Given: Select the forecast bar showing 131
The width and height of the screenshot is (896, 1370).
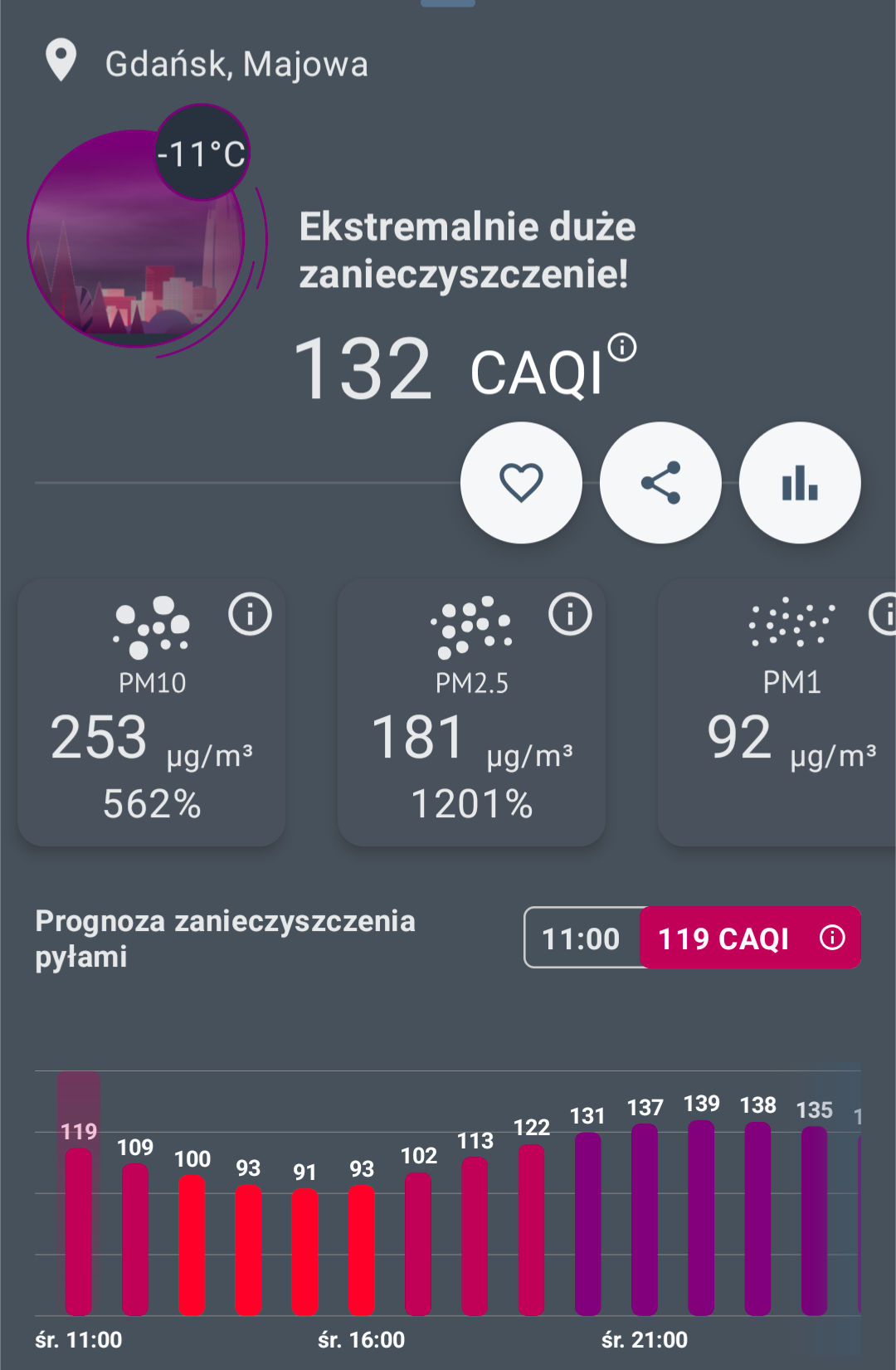Looking at the screenshot, I should 588,1223.
